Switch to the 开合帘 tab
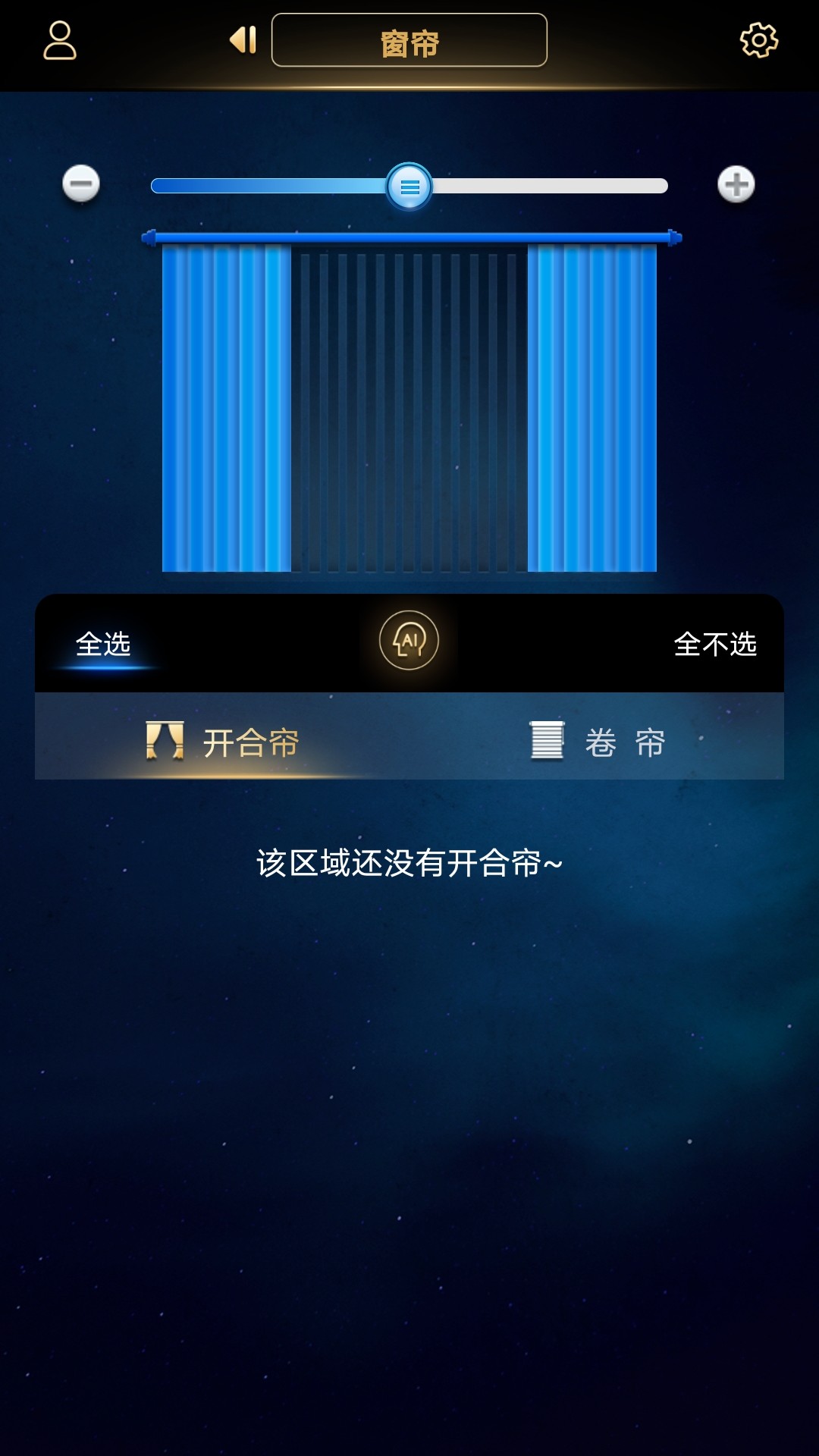Viewport: 819px width, 1456px height. click(224, 742)
